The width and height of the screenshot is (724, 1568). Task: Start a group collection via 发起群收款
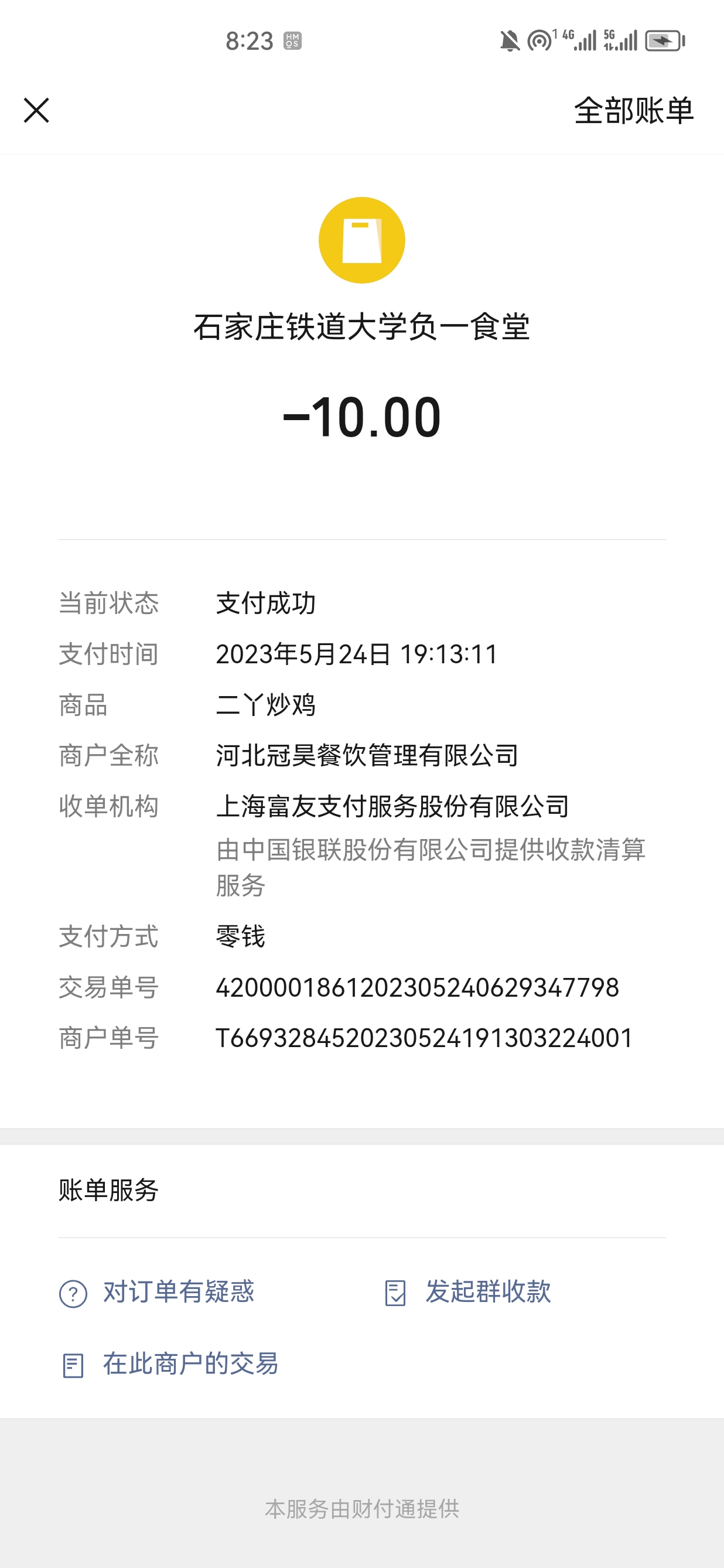467,1291
